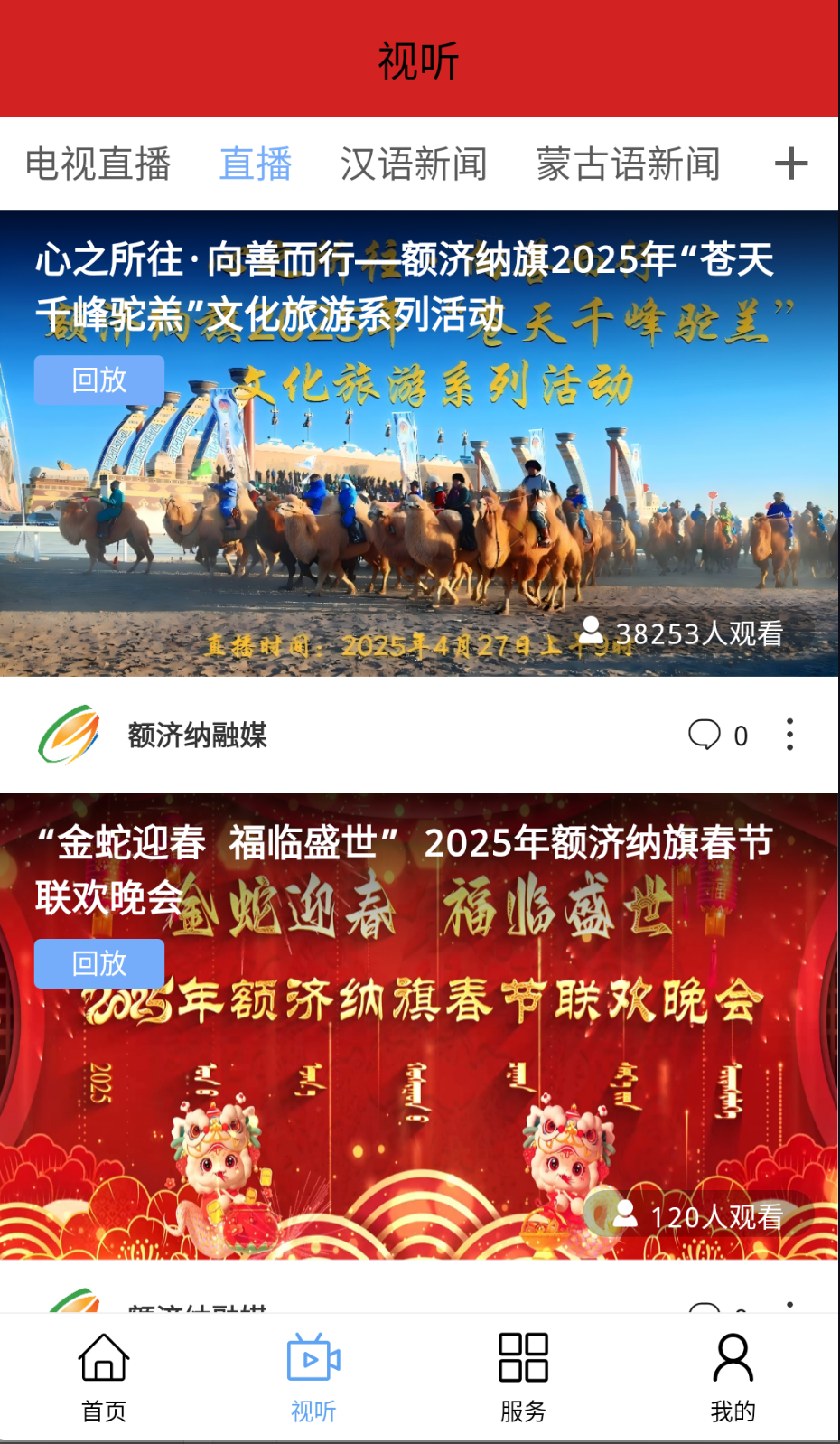Open the 蒙古语新闻 tab
This screenshot has height=1444, width=840.
[x=628, y=164]
